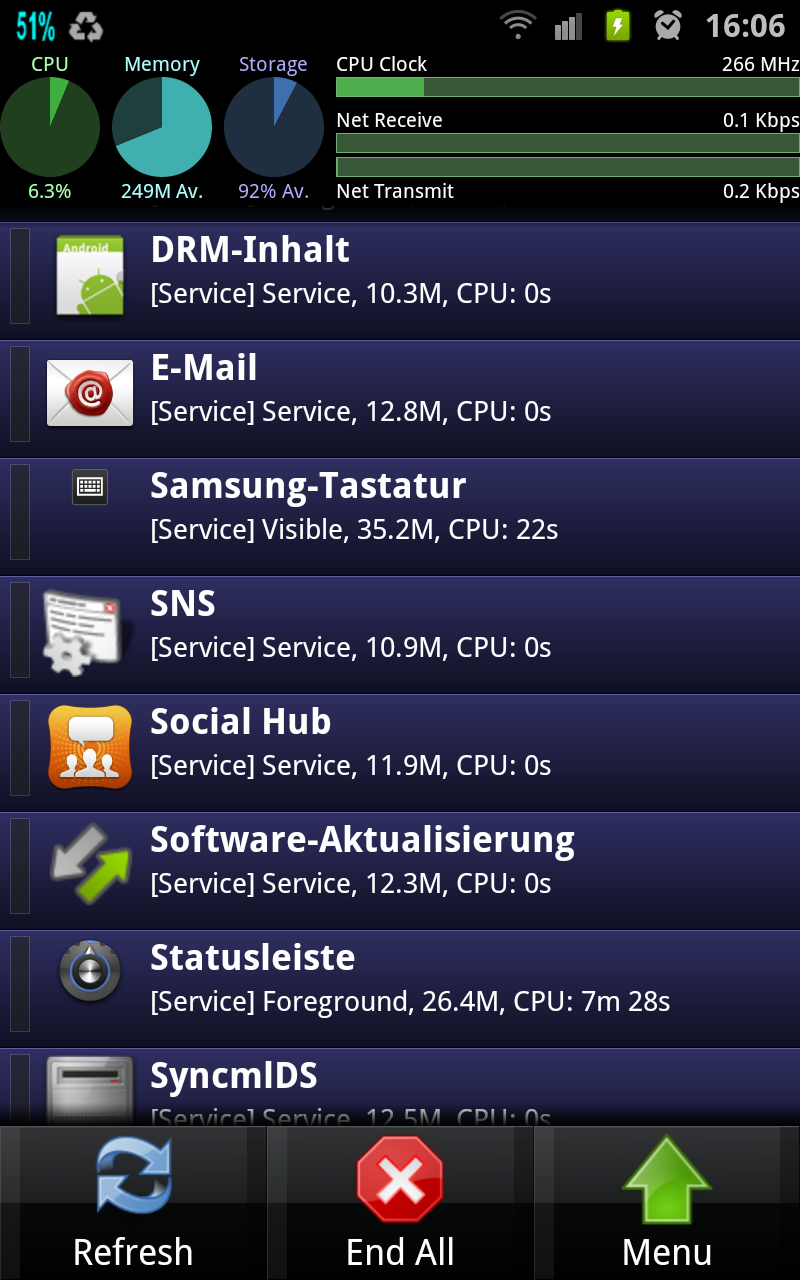Tick the checkbox beside E-Mail
This screenshot has height=1280, width=800.
click(20, 394)
